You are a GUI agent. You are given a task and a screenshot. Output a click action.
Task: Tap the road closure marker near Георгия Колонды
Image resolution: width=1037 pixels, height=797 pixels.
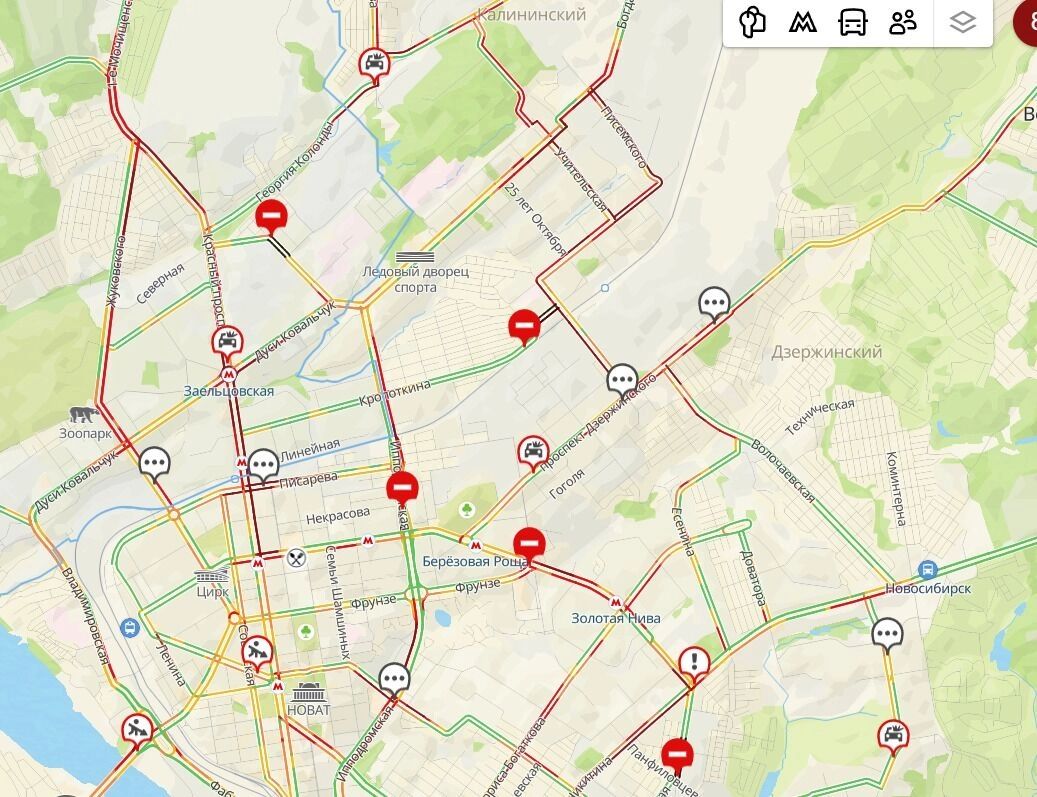point(271,215)
